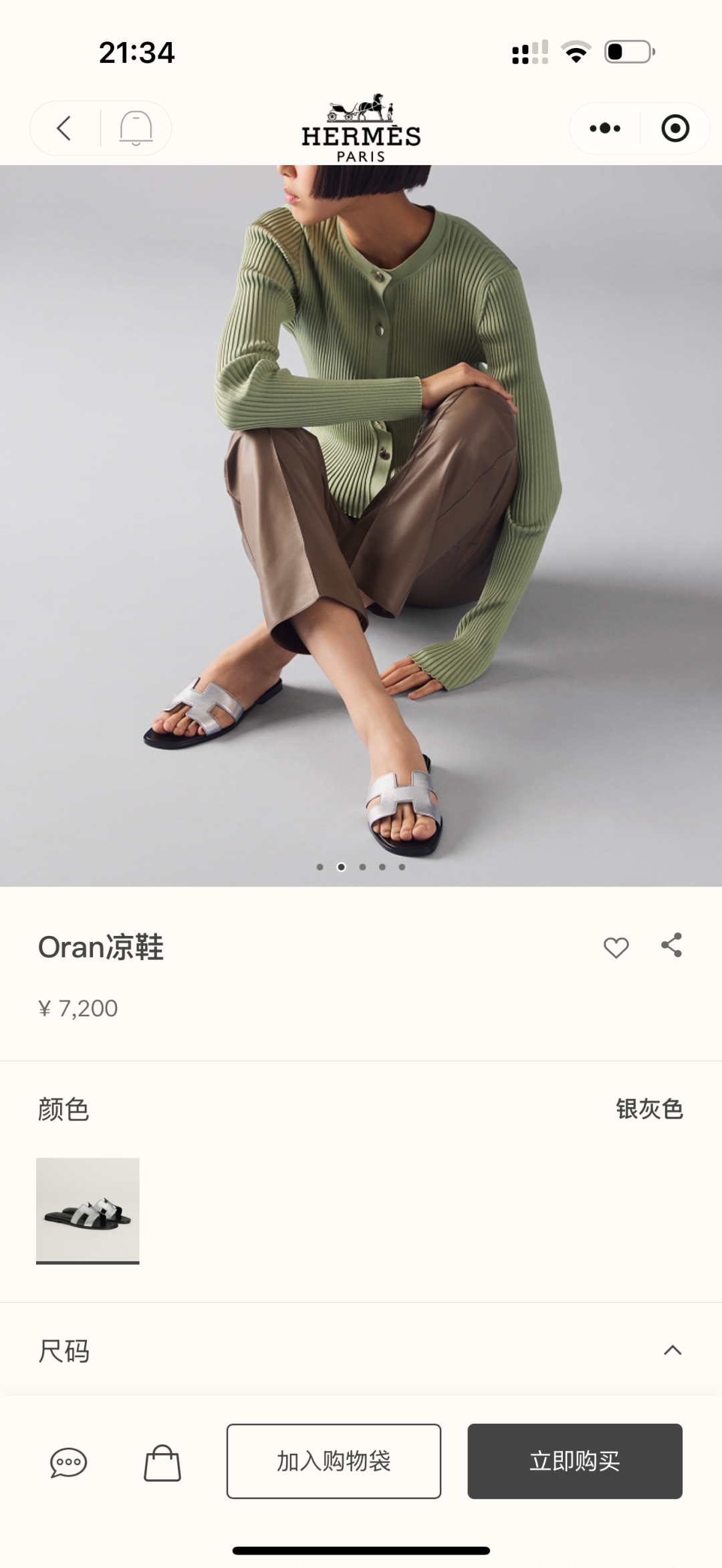Viewport: 722px width, 1568px height.
Task: Jump to the third photo via page indicator
Action: (x=362, y=867)
